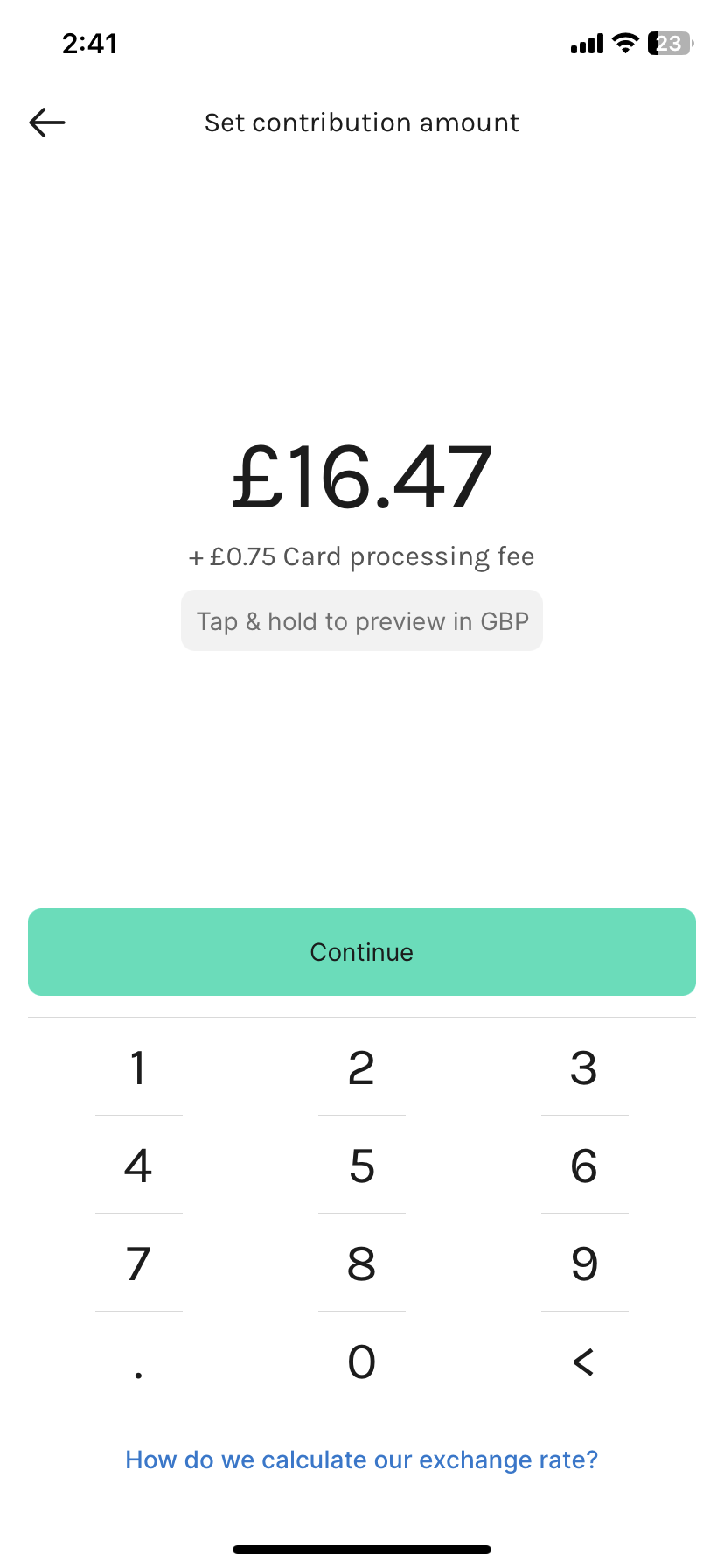Tap the GBP preview chip
724x1568 pixels.
[x=362, y=621]
